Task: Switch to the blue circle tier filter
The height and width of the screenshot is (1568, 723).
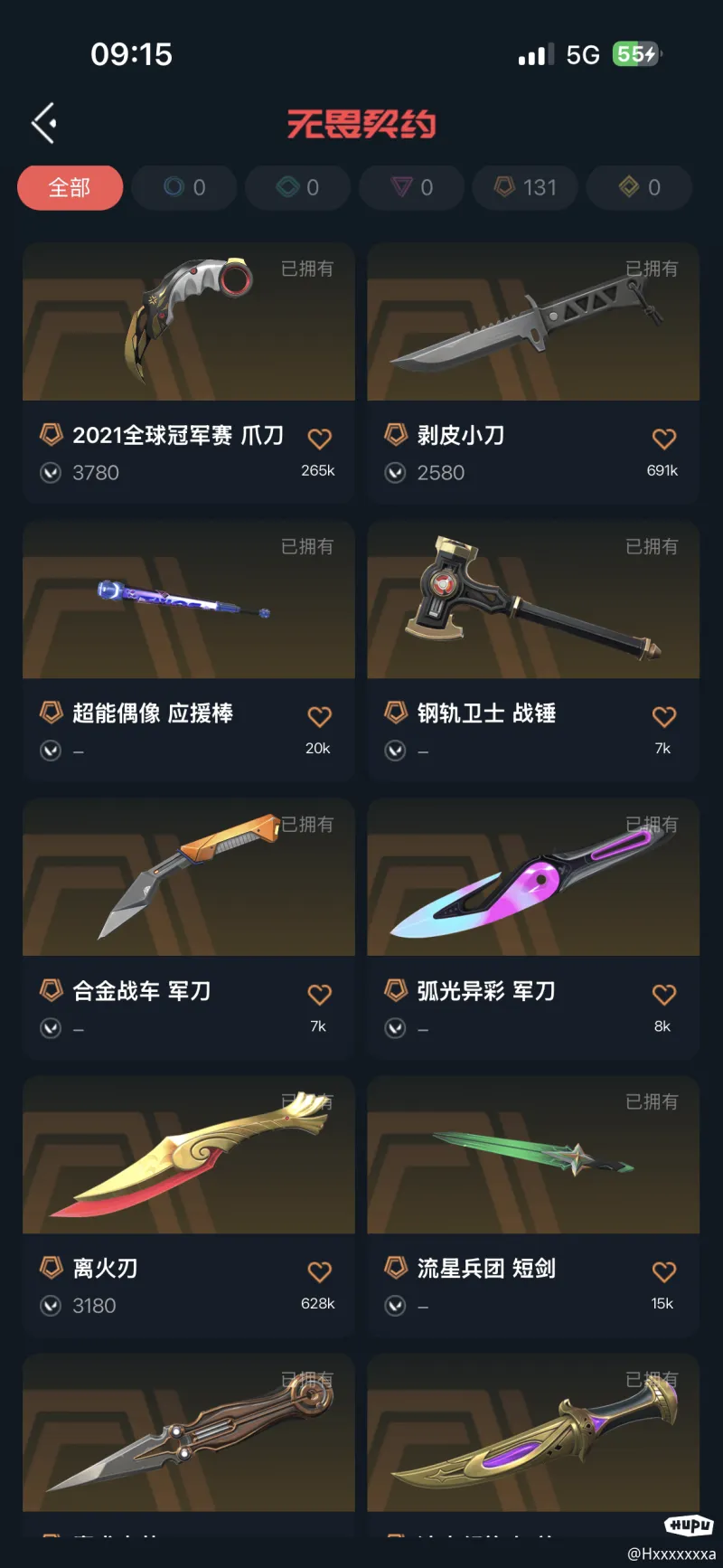Action: click(x=184, y=188)
